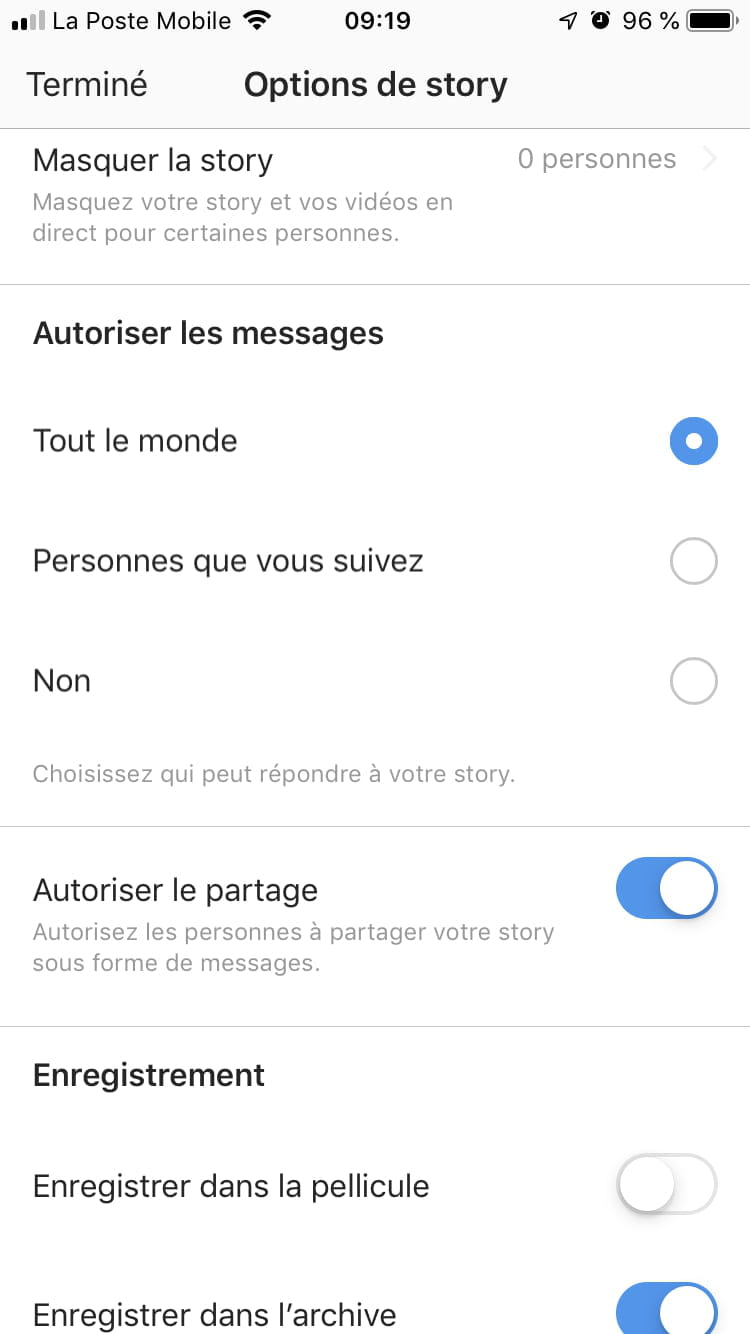
Task: Disable the Autoriser le partage switch
Action: point(667,888)
